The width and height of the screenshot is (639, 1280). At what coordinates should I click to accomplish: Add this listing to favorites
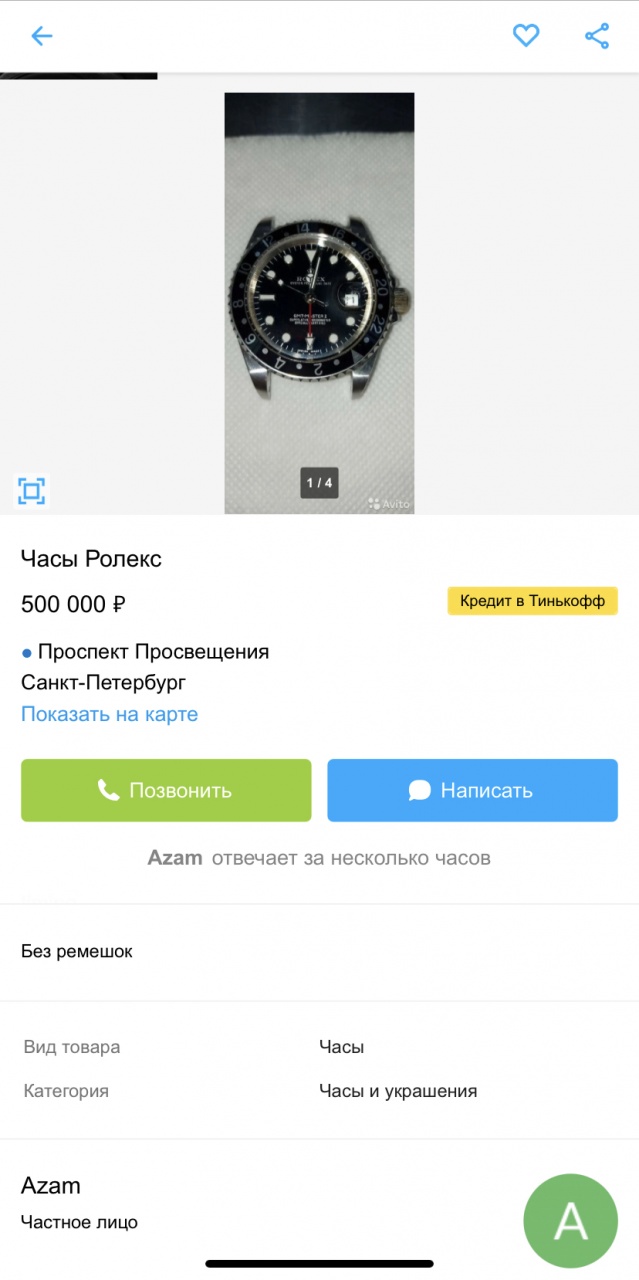tap(526, 36)
